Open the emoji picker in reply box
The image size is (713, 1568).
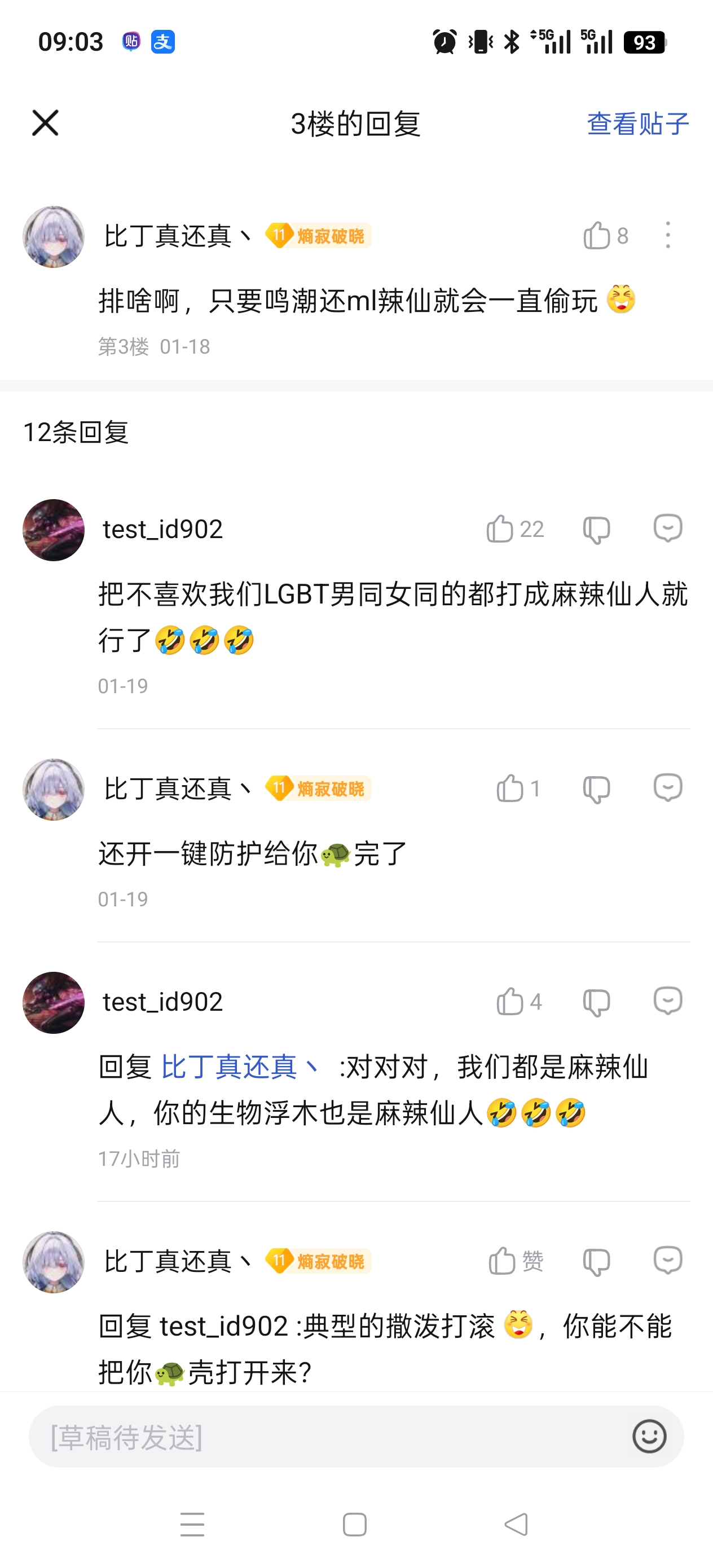[649, 1437]
